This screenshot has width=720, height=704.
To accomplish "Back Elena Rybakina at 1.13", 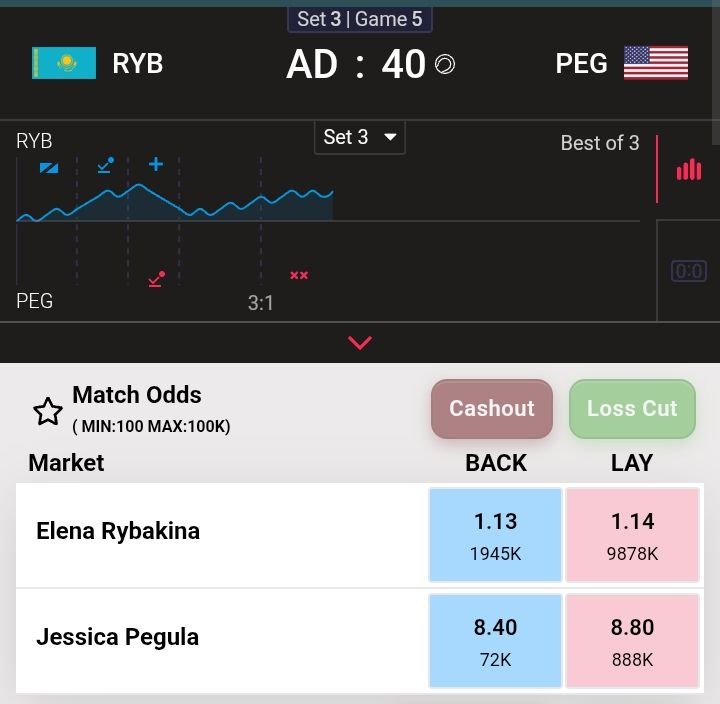I will point(496,534).
